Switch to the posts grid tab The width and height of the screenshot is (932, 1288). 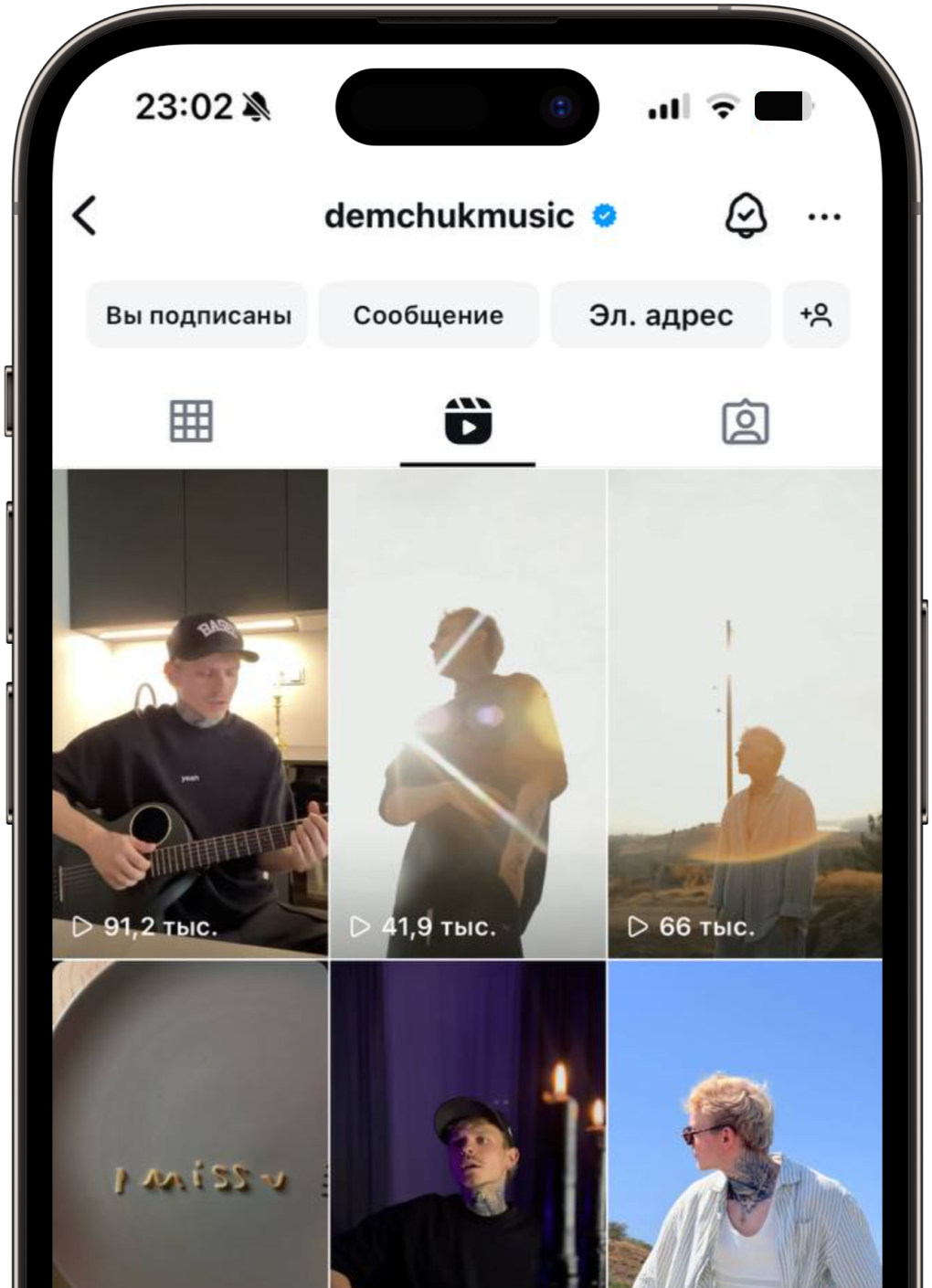click(191, 421)
